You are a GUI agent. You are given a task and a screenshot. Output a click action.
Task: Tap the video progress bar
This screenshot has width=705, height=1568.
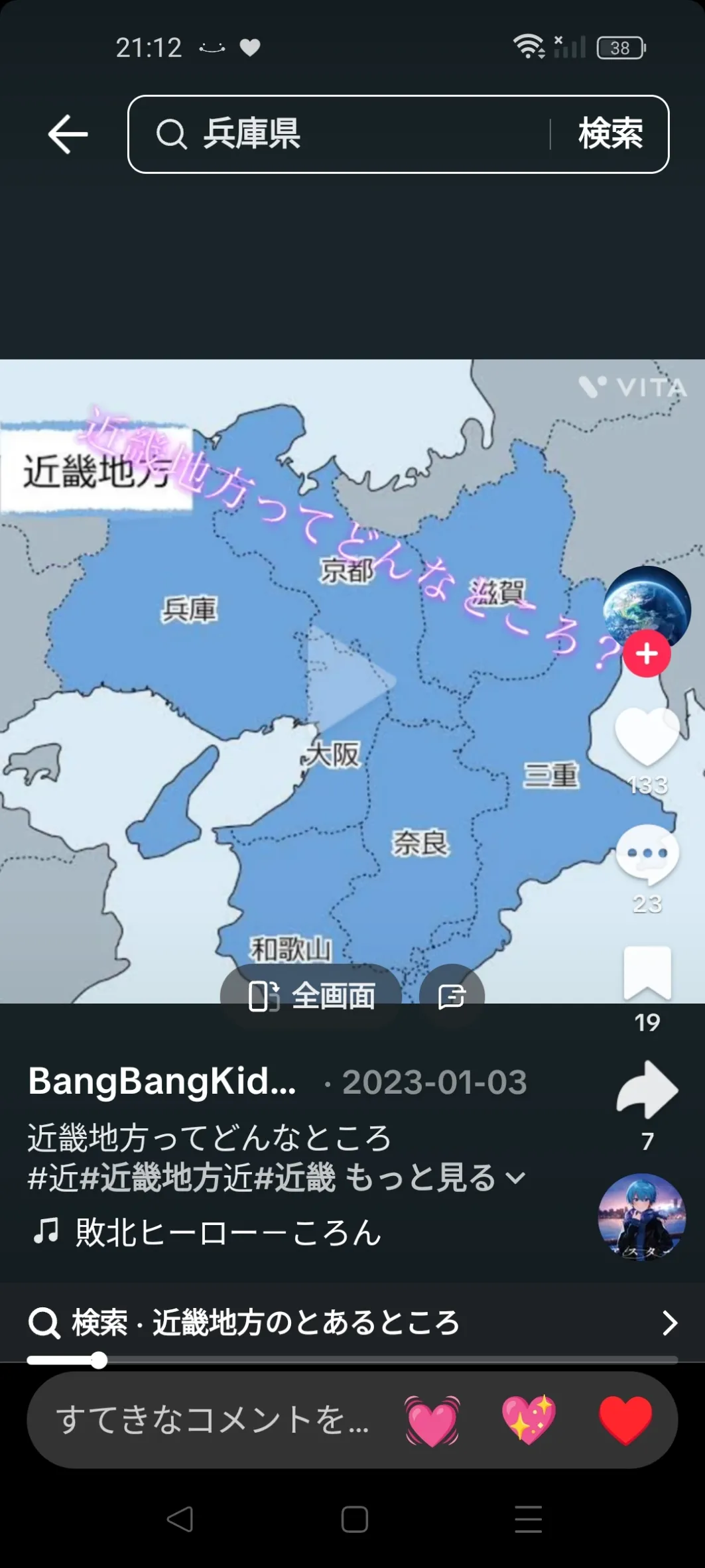[352, 1360]
